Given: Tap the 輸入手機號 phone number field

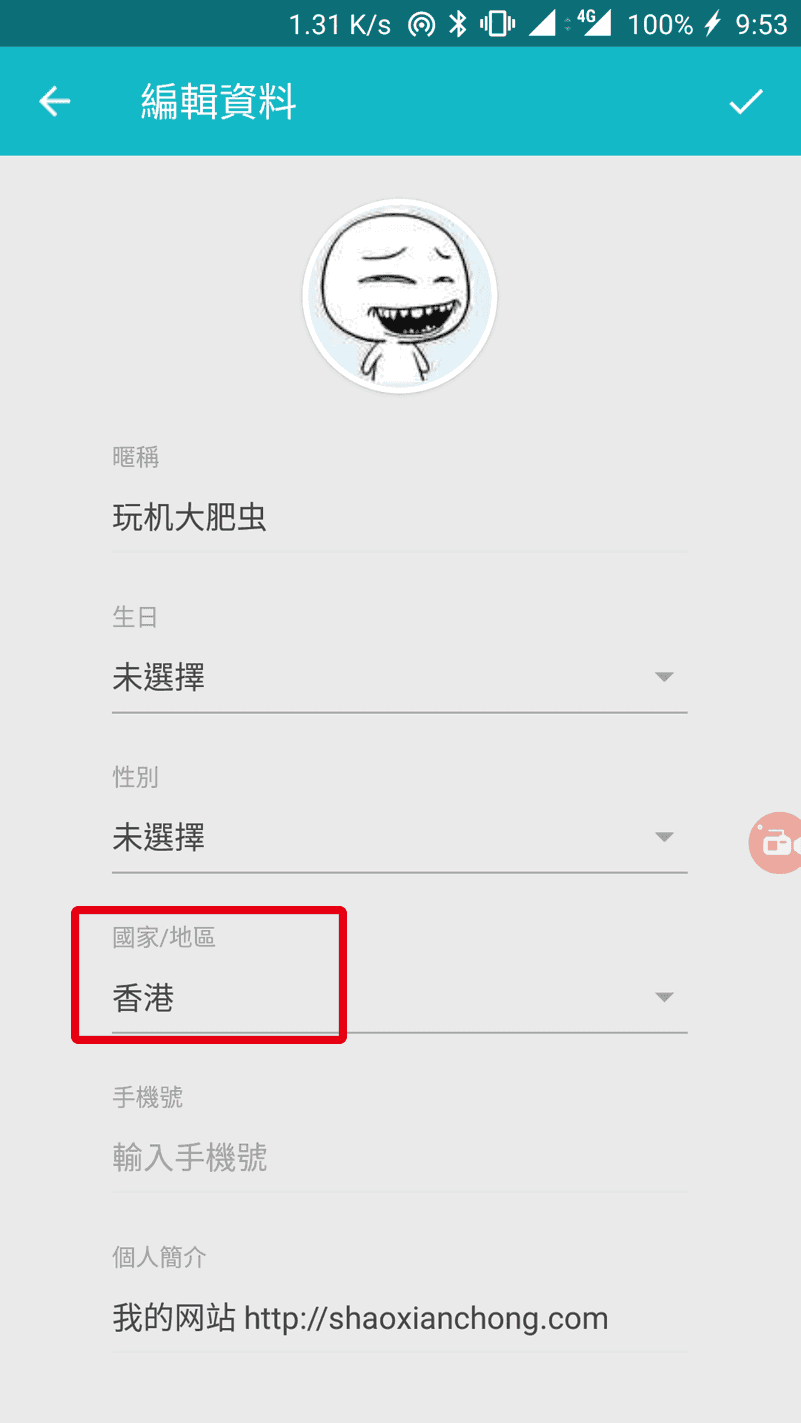Looking at the screenshot, I should (399, 1158).
